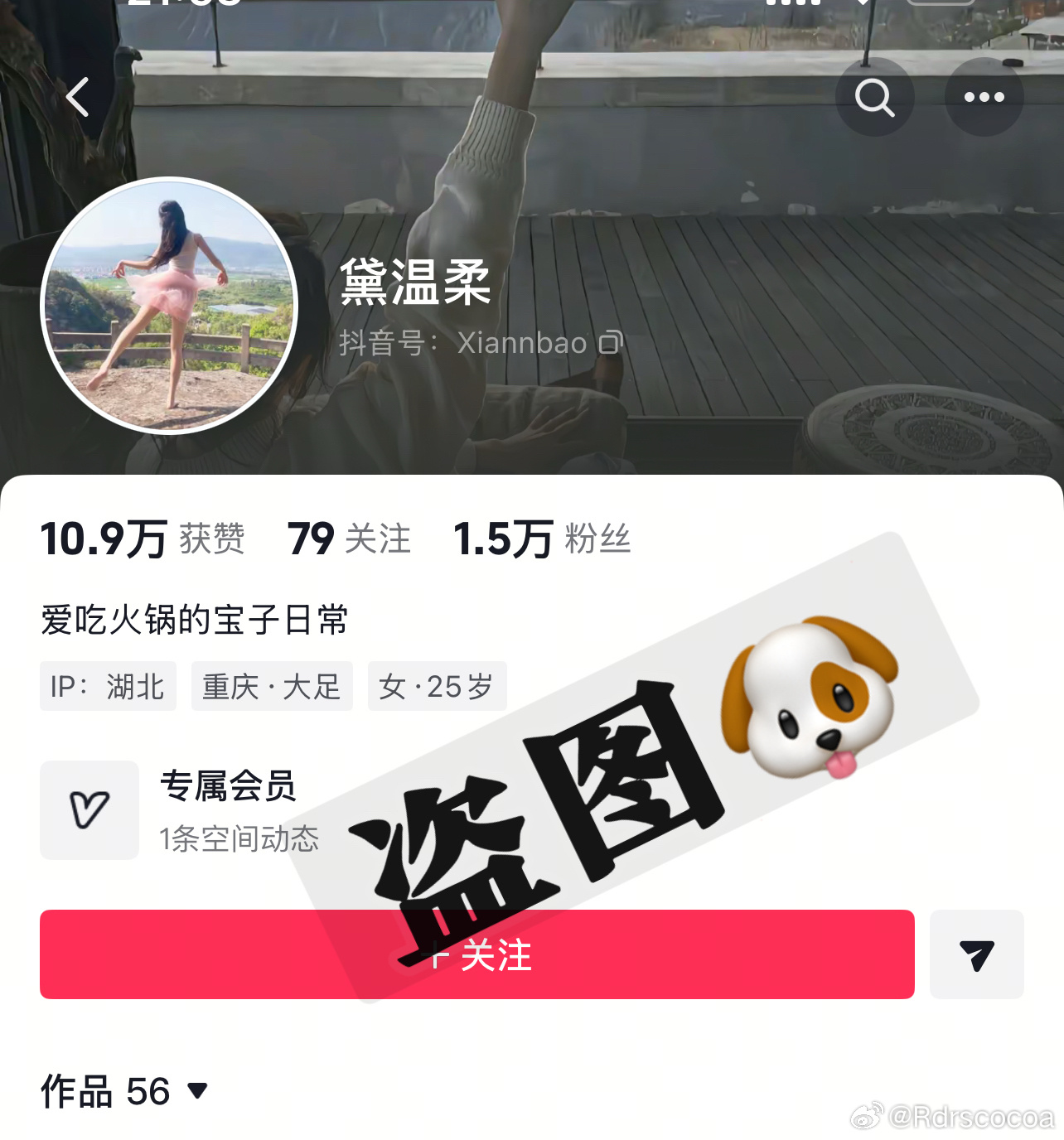Tap the share arrow next to follow button

pos(977,955)
